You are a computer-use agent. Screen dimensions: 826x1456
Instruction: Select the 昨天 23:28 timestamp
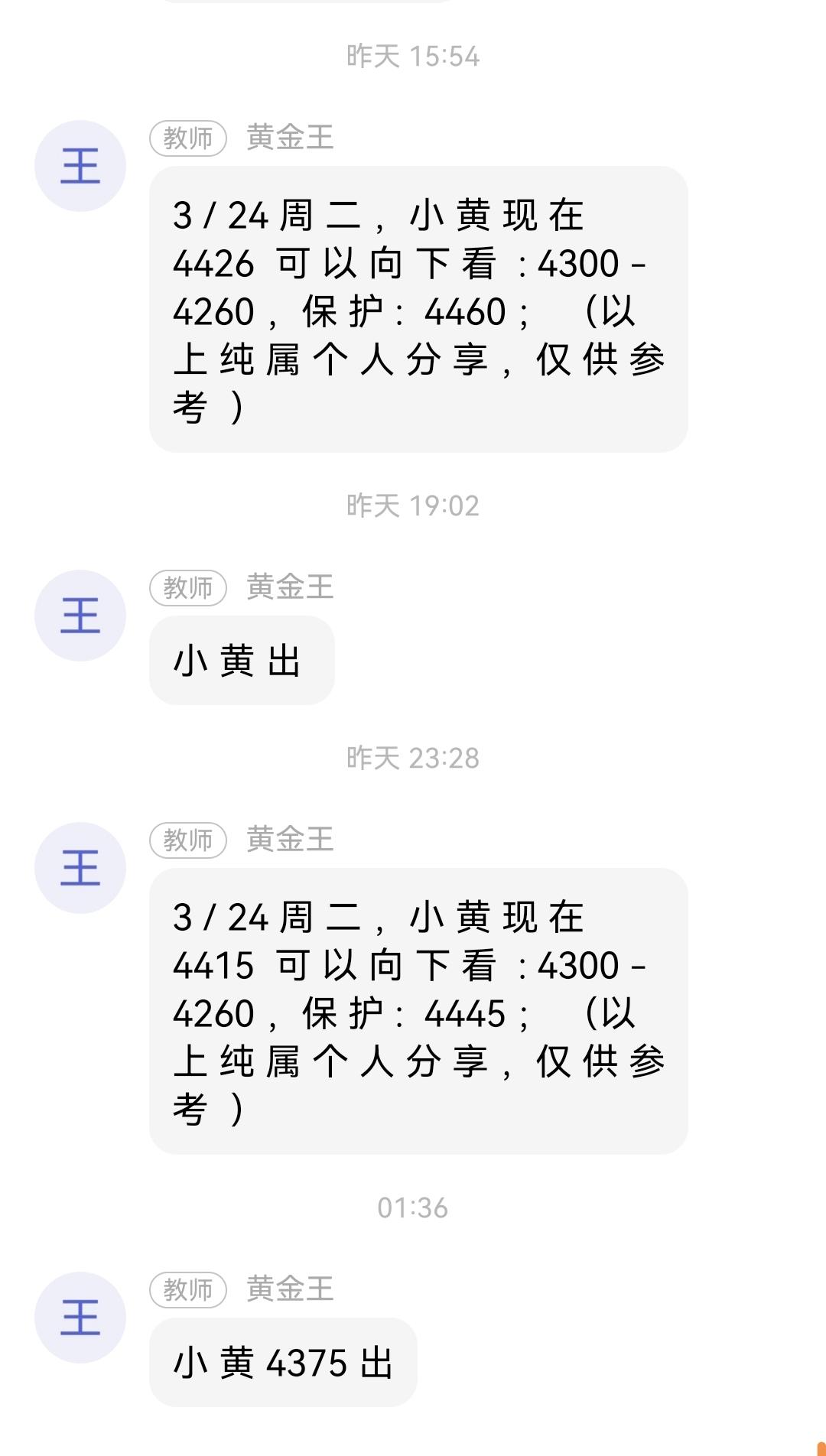tap(413, 759)
